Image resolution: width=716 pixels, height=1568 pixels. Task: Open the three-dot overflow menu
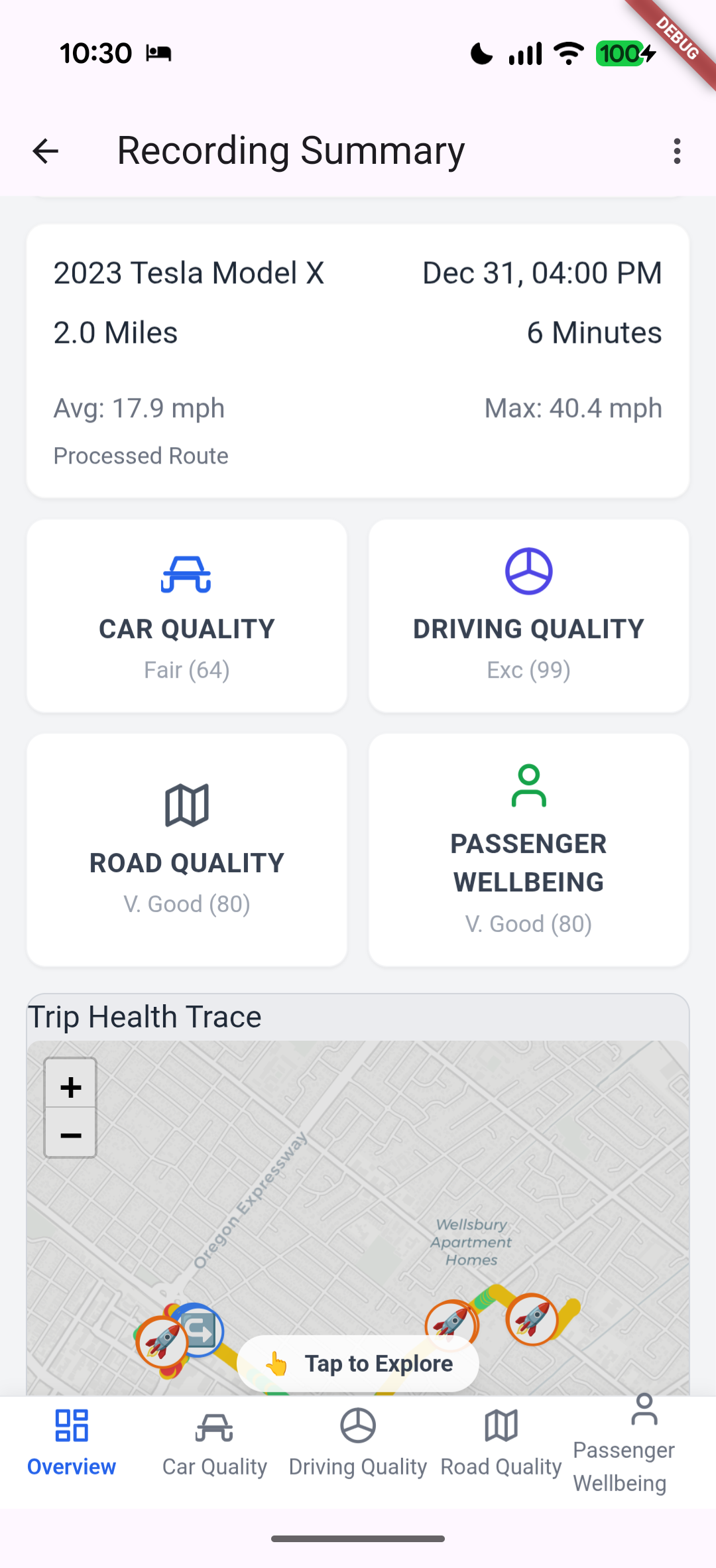tap(677, 151)
